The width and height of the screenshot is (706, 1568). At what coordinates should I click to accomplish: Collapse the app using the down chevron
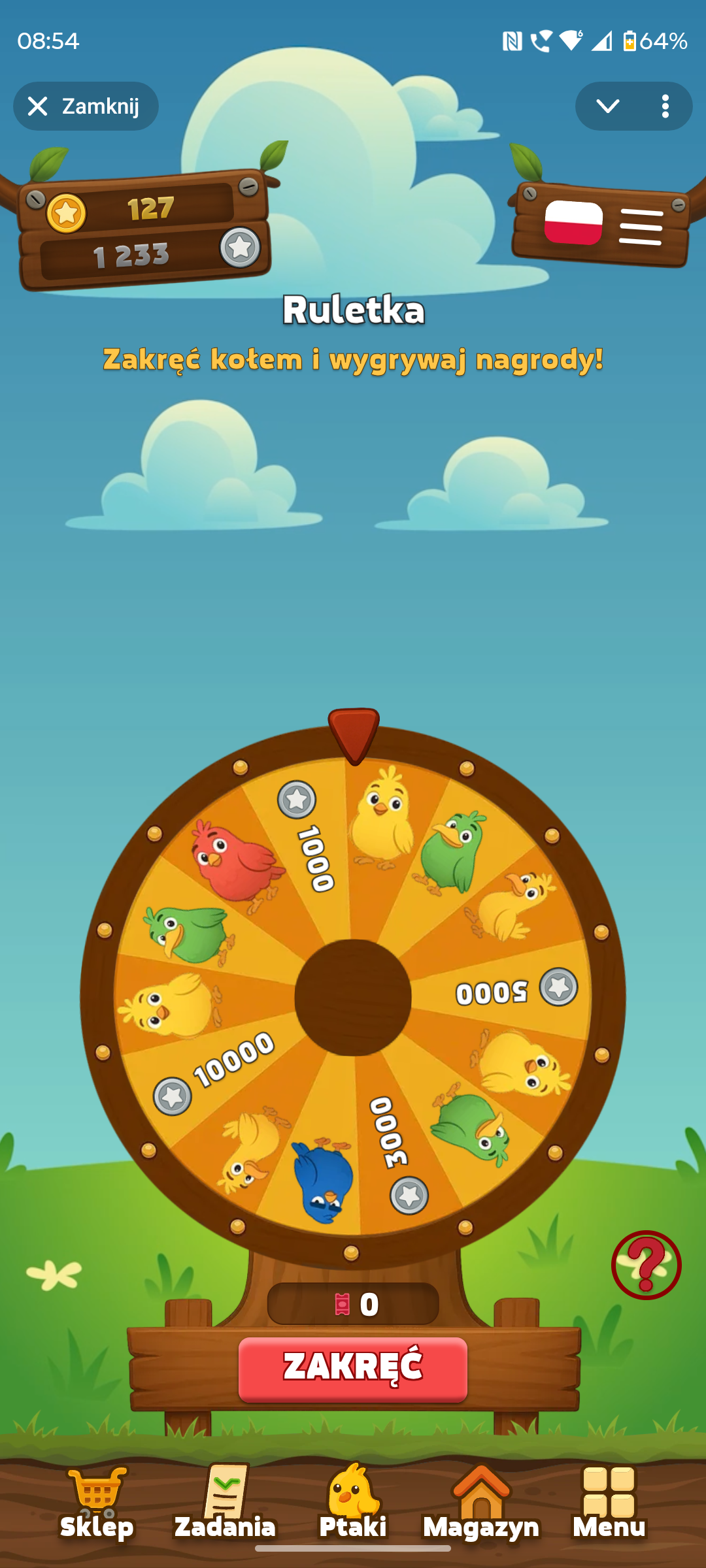607,106
